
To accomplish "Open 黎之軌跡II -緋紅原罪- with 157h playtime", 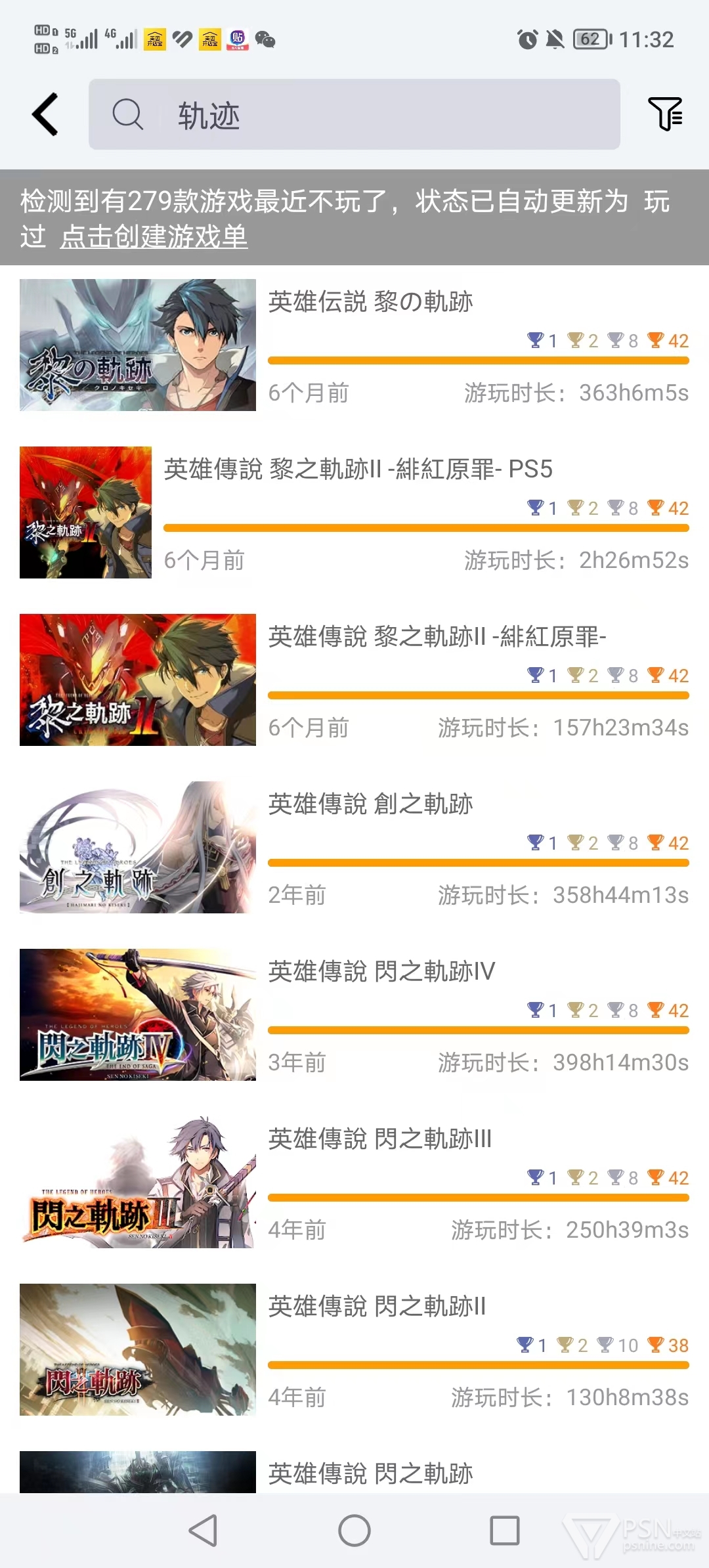I will click(354, 680).
